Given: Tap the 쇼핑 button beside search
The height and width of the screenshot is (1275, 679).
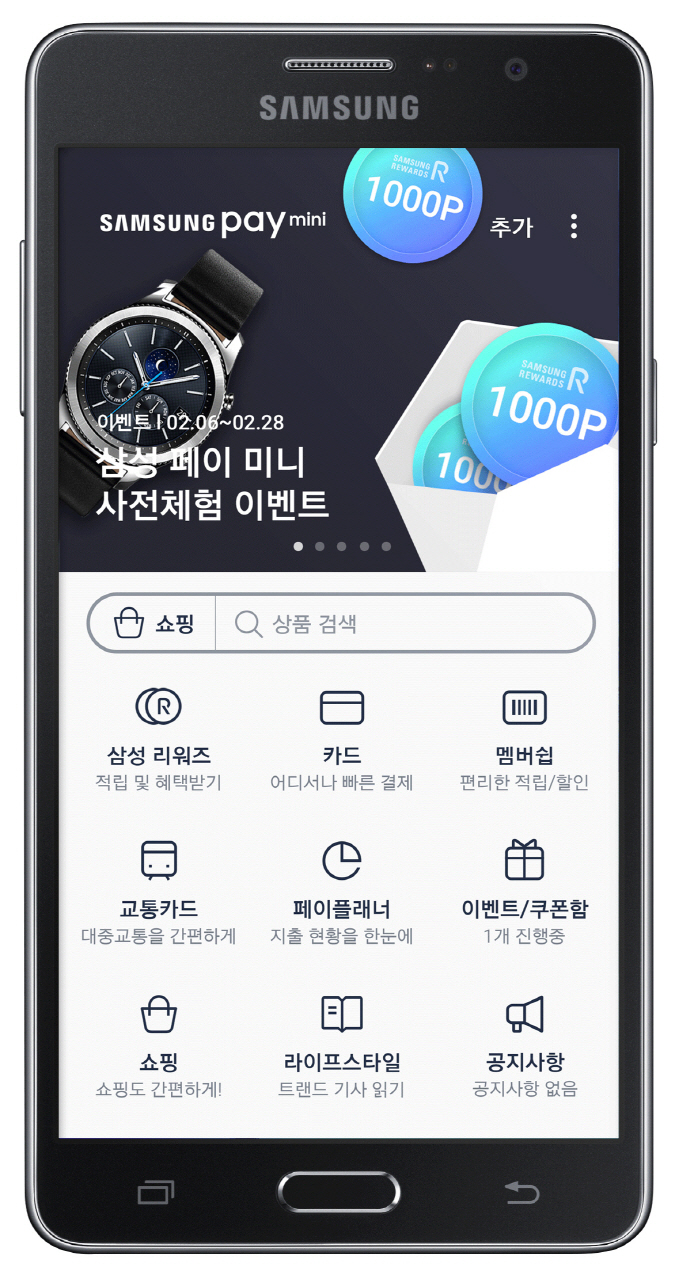Looking at the screenshot, I should [154, 624].
